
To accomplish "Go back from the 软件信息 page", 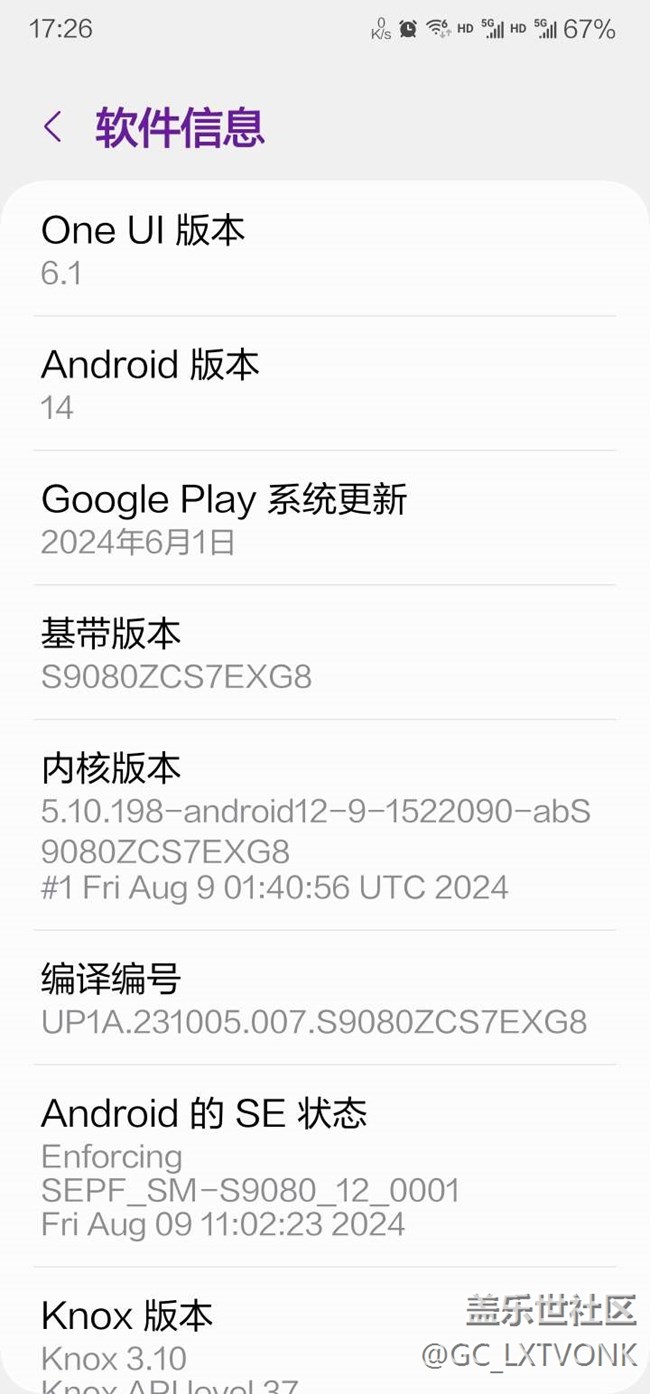I will [x=53, y=127].
